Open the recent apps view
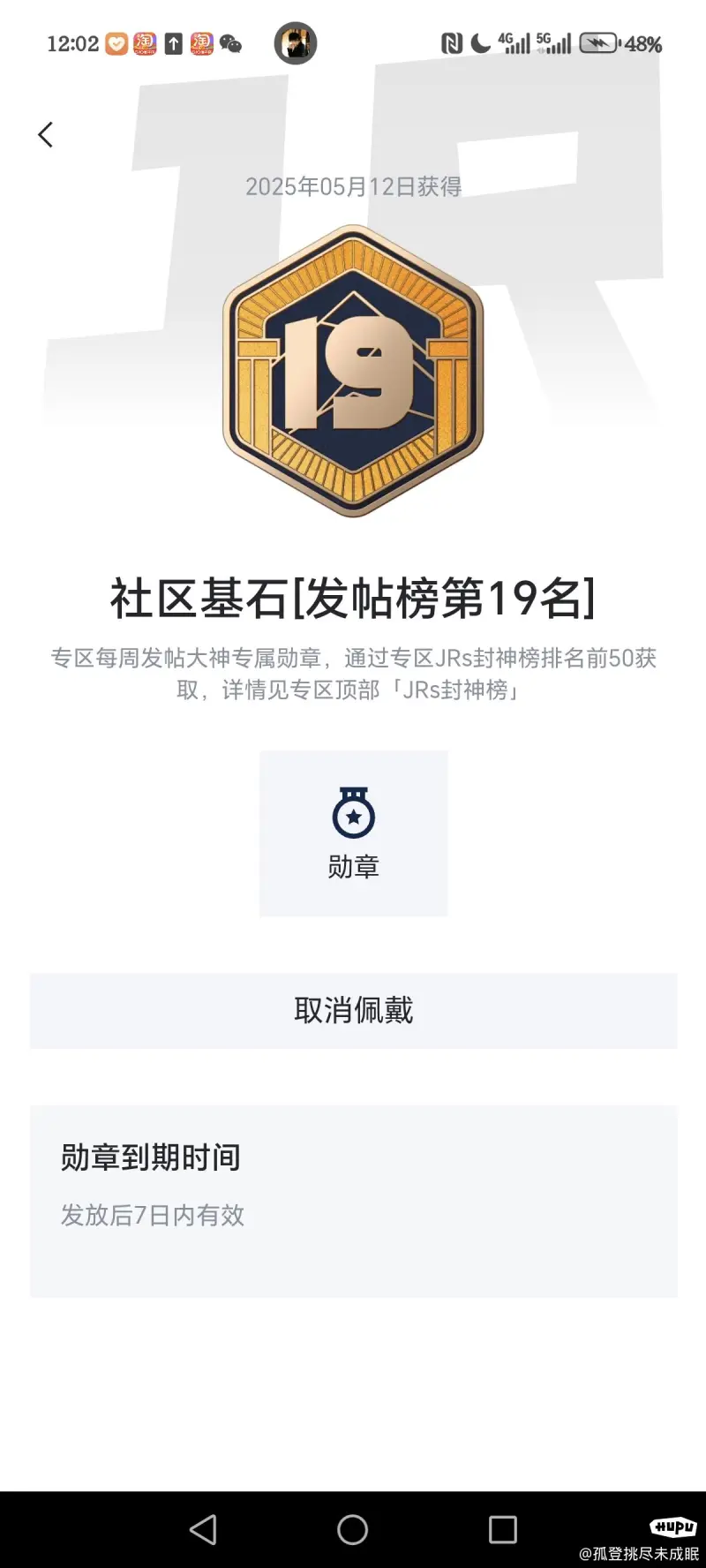706x1568 pixels. tap(502, 1529)
